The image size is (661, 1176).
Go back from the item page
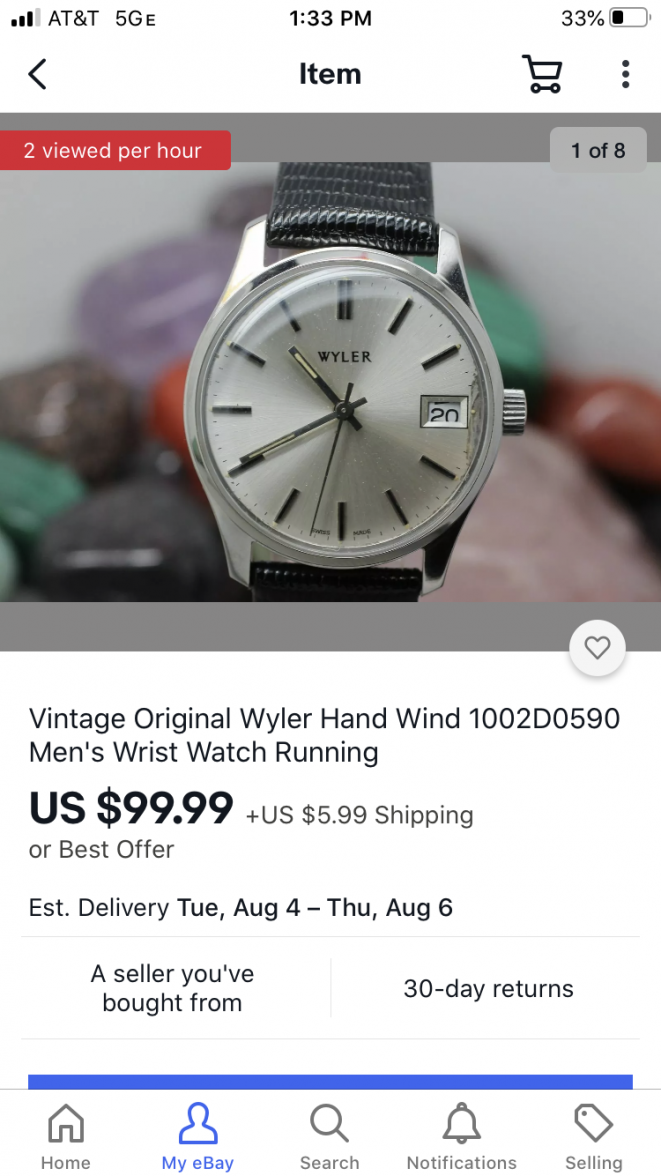coord(37,74)
